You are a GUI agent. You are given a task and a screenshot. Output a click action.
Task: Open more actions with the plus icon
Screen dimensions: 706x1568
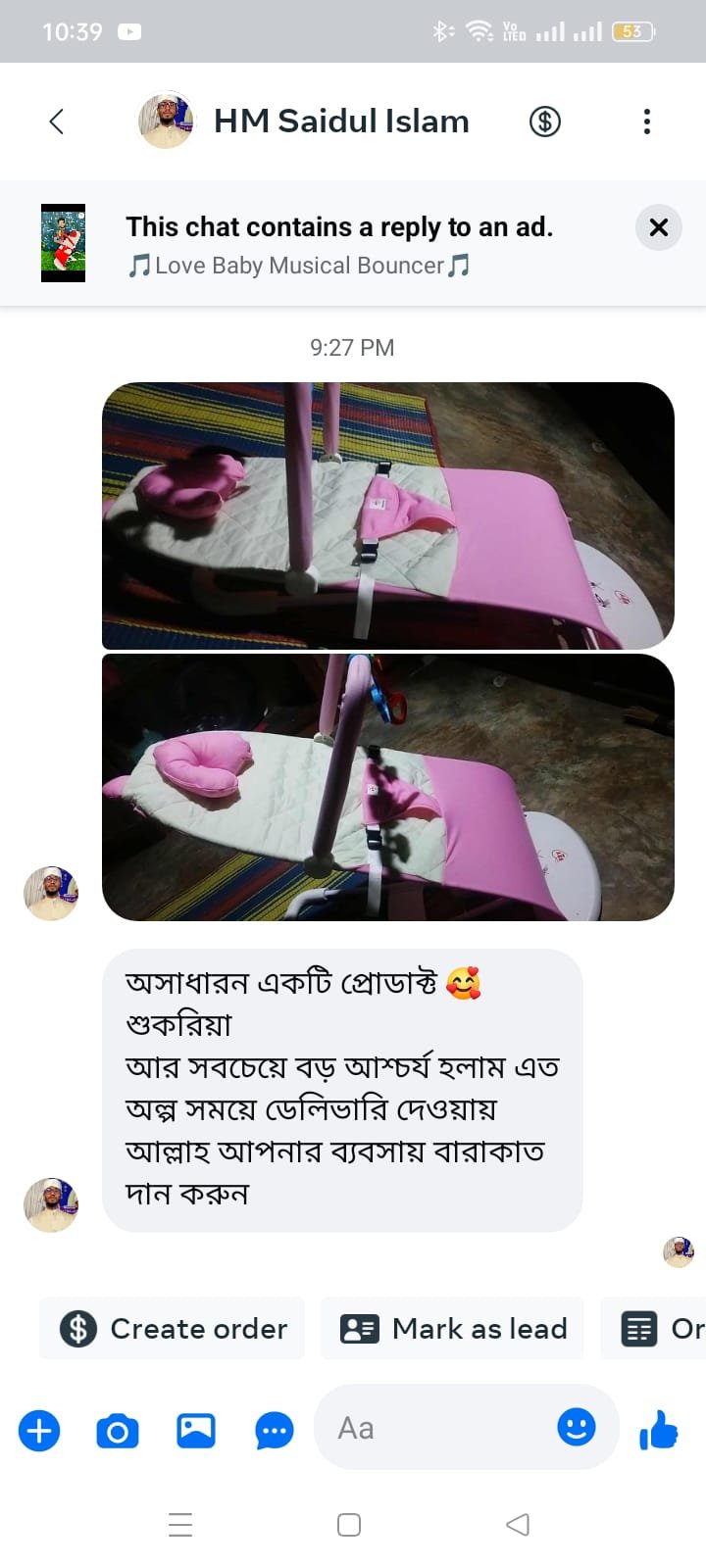[39, 1431]
